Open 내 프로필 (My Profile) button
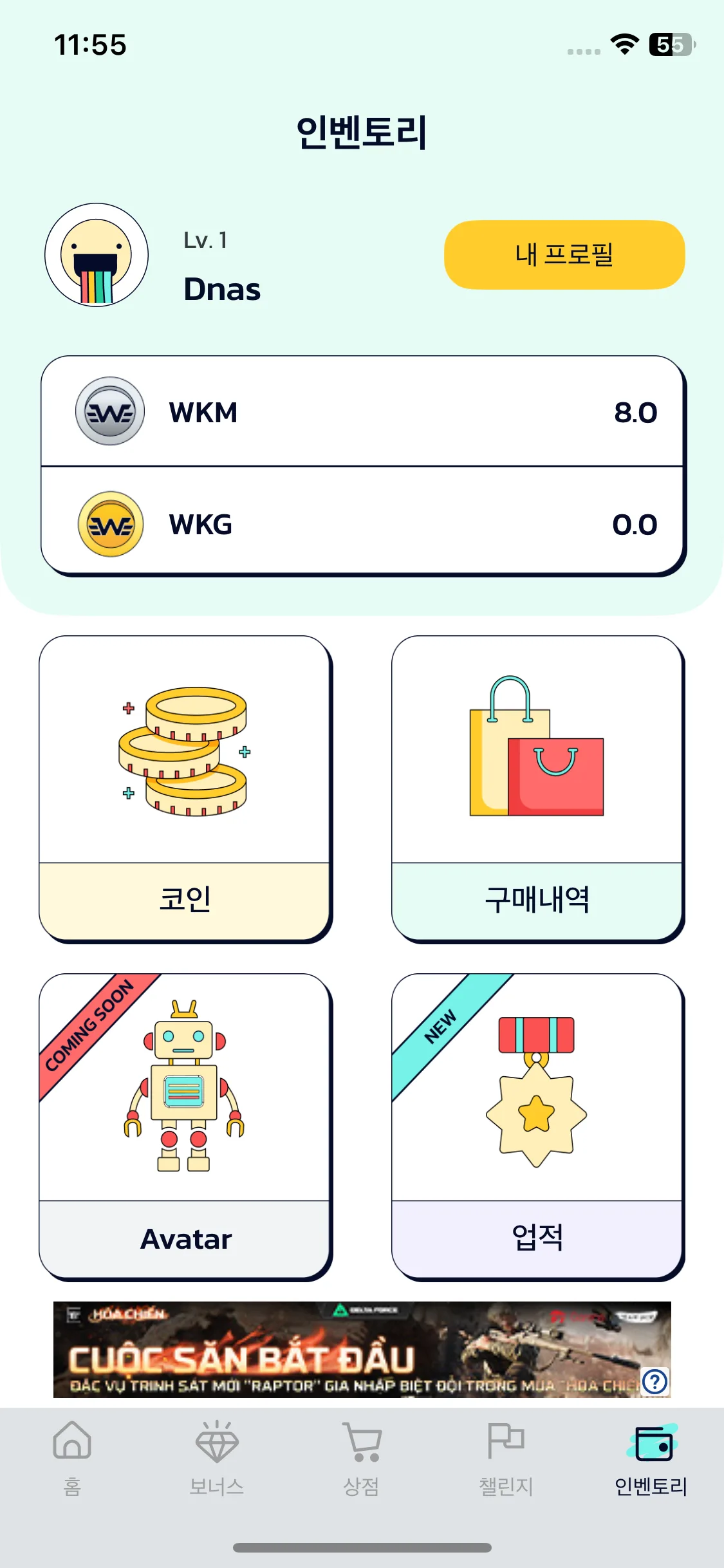This screenshot has height=1568, width=724. [564, 255]
